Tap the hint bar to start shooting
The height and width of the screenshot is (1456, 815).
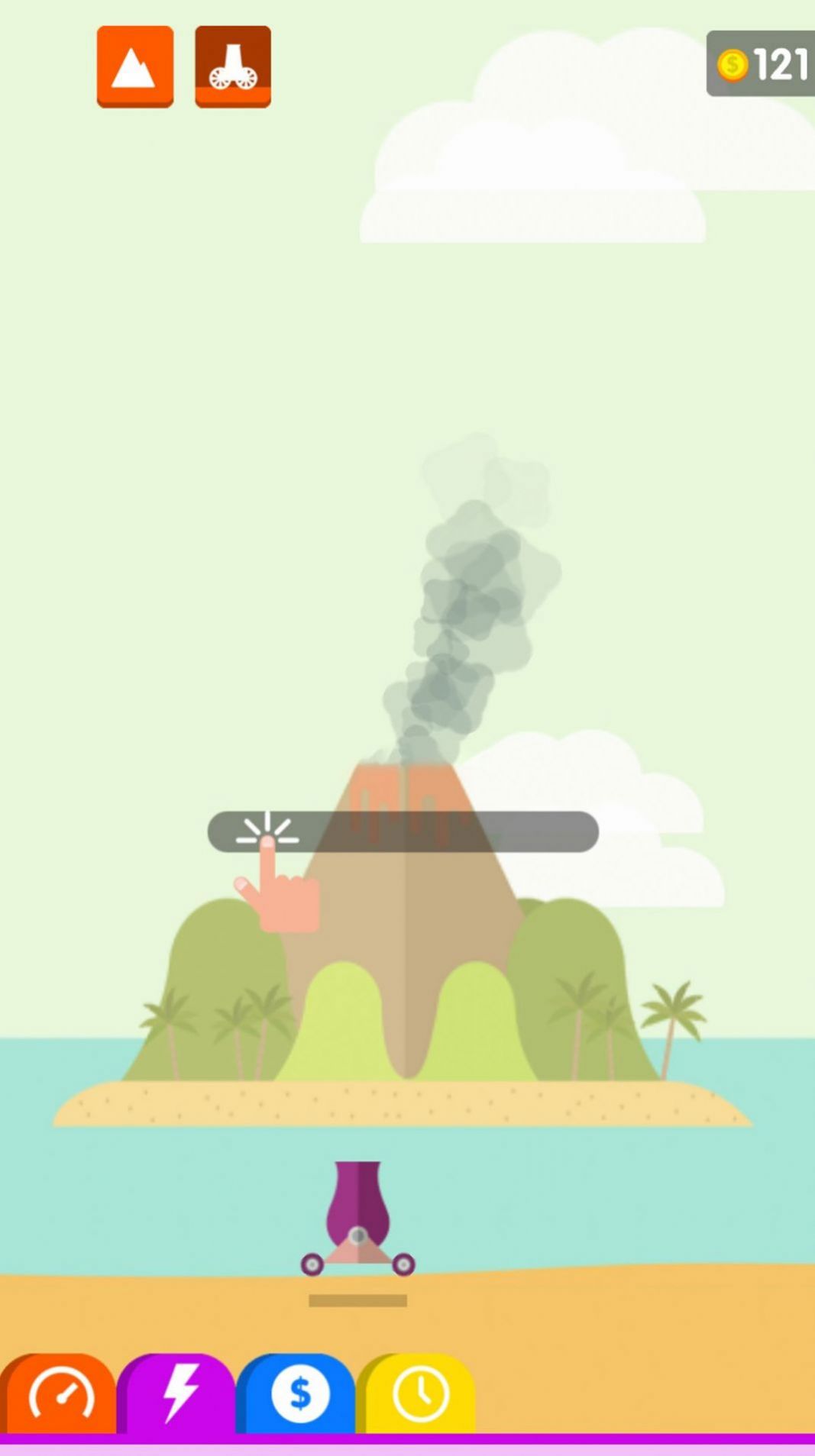(x=403, y=831)
